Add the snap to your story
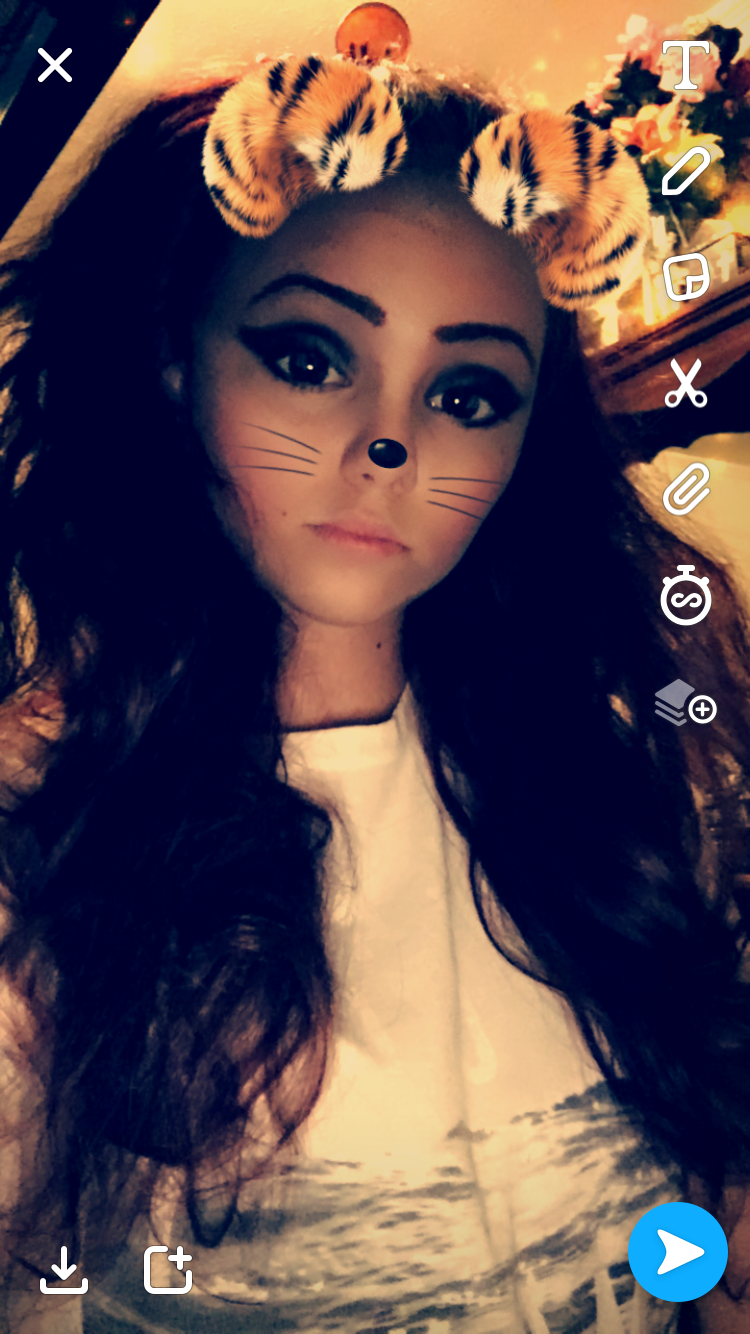The height and width of the screenshot is (1334, 750). [168, 1270]
